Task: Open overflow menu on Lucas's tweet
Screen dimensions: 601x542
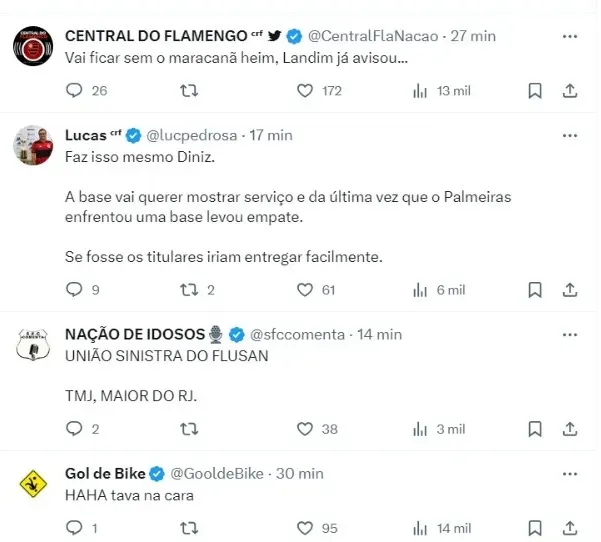Action: [569, 135]
